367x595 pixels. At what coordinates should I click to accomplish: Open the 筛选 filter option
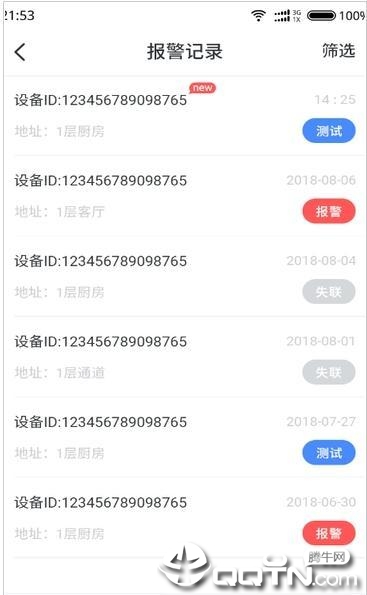339,51
